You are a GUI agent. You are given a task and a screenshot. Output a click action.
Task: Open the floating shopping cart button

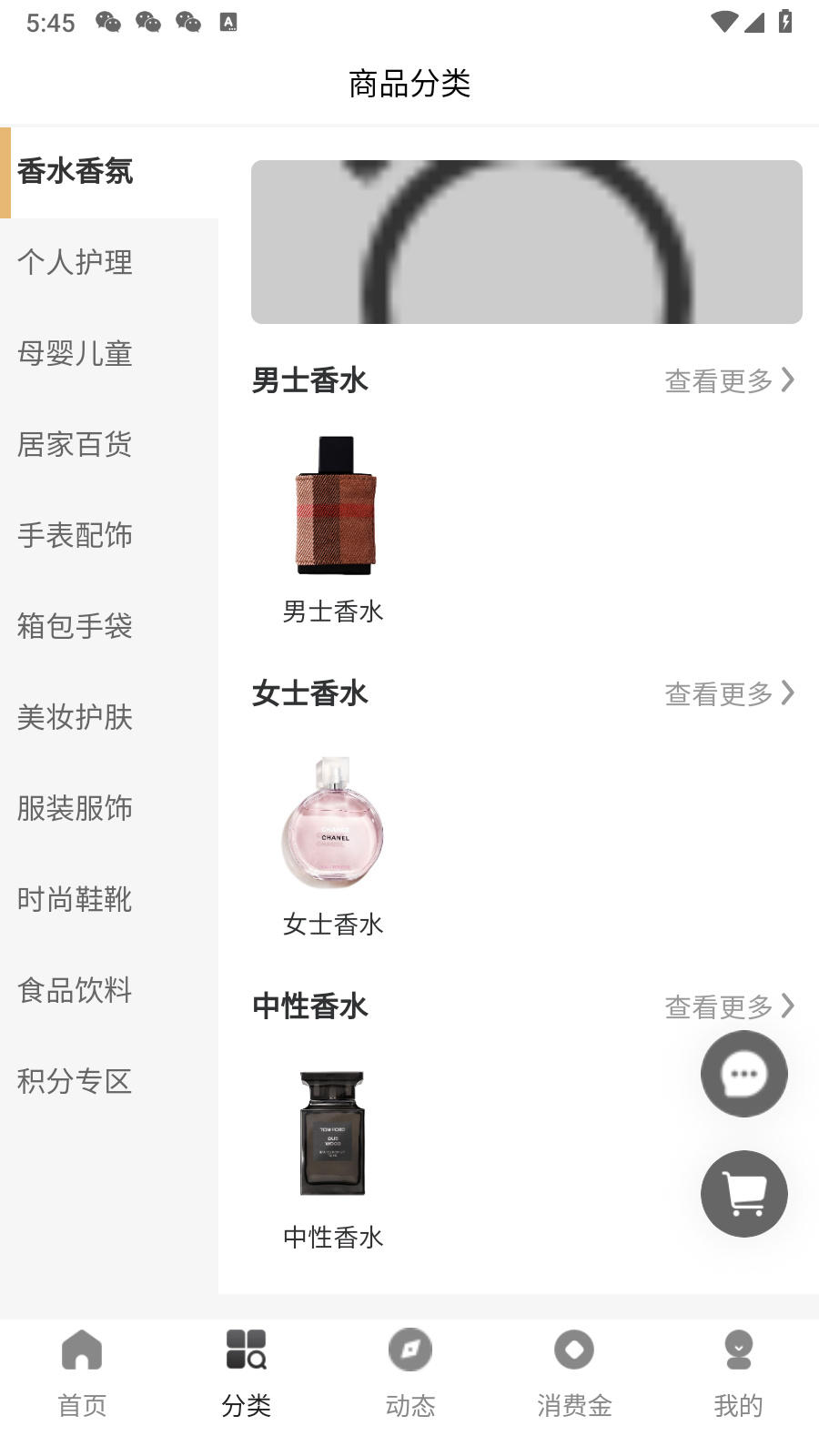[x=743, y=1194]
